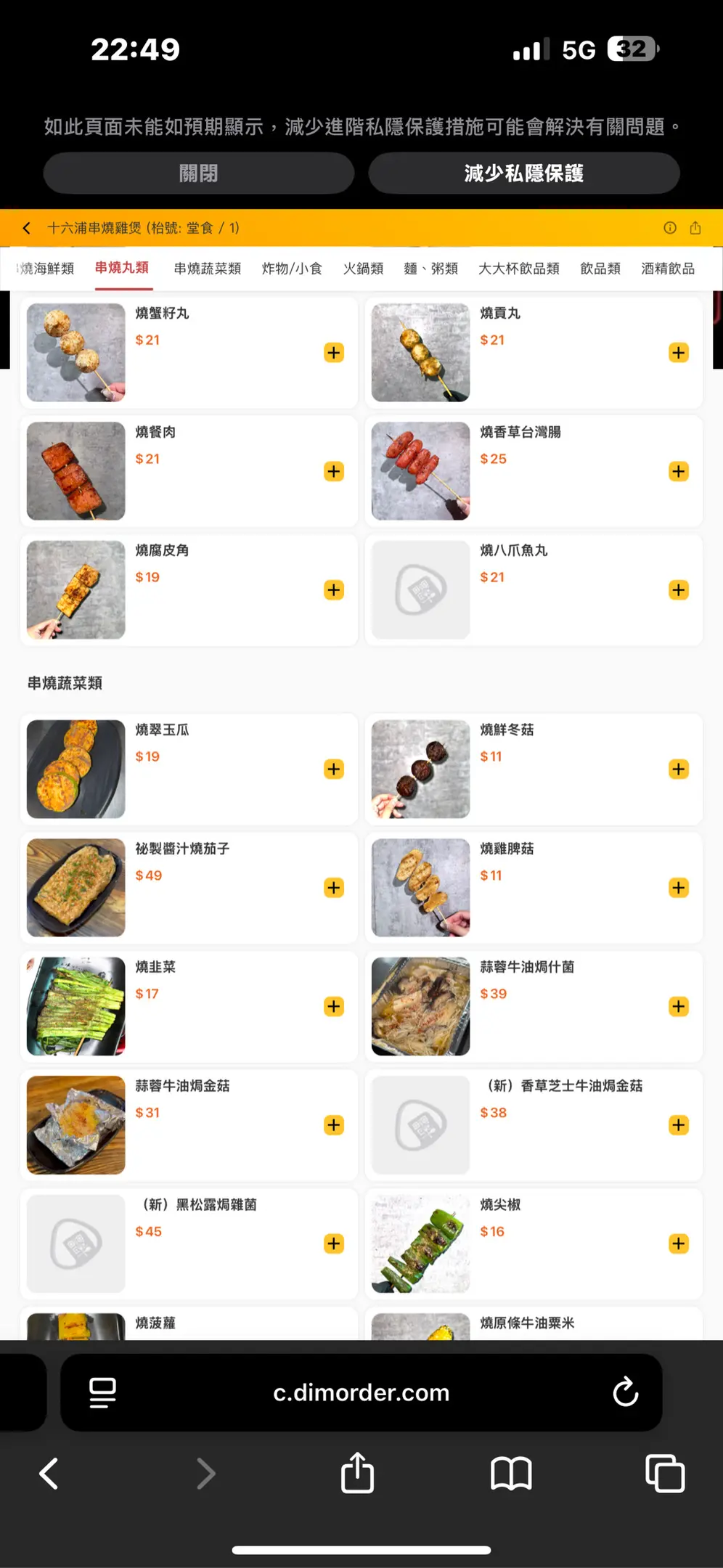723x1568 pixels.
Task: Switch to the 串燒蔬菜類 tab
Action: click(x=207, y=269)
